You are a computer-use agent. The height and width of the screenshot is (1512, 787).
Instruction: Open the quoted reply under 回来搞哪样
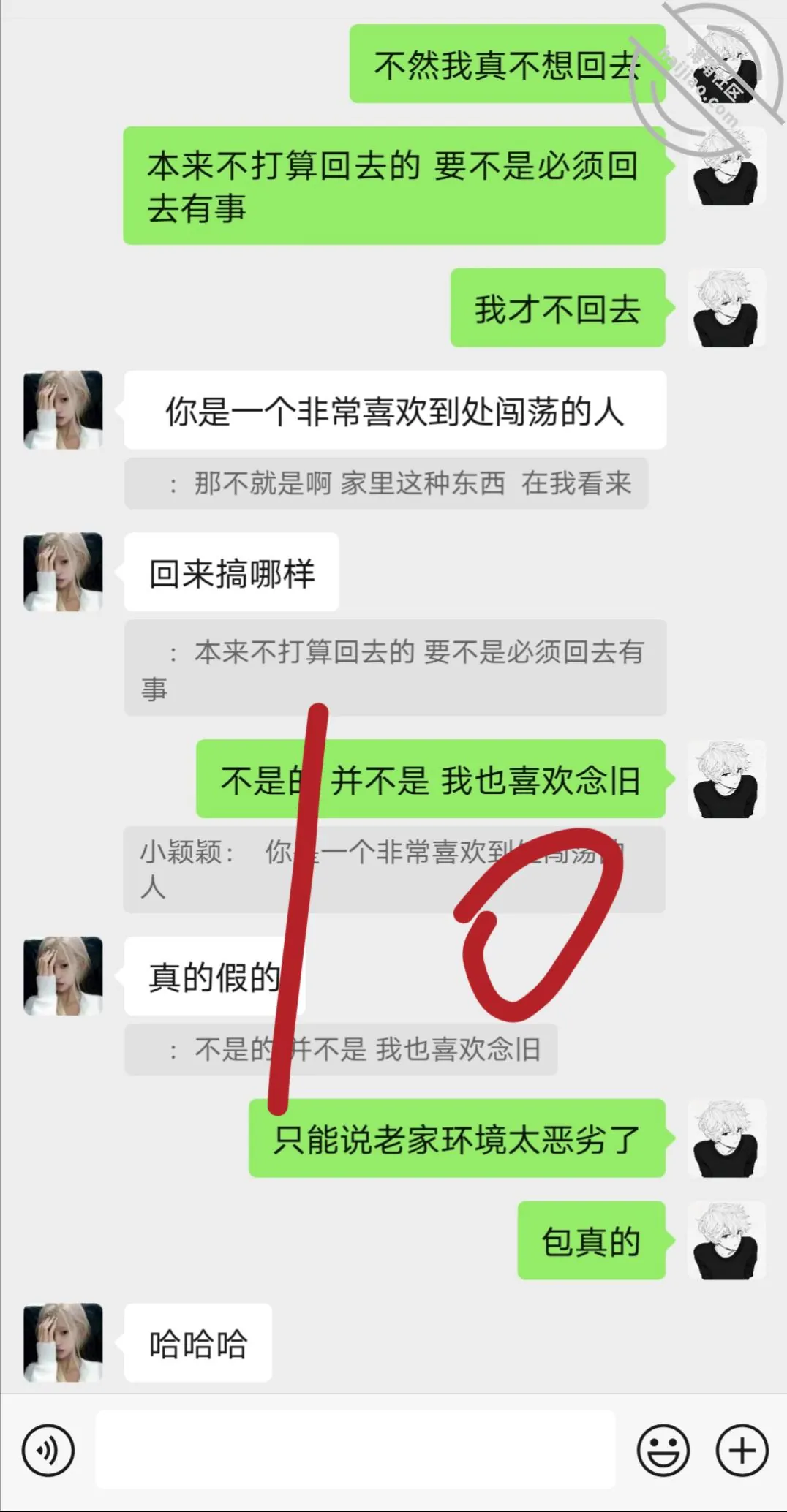coord(395,668)
